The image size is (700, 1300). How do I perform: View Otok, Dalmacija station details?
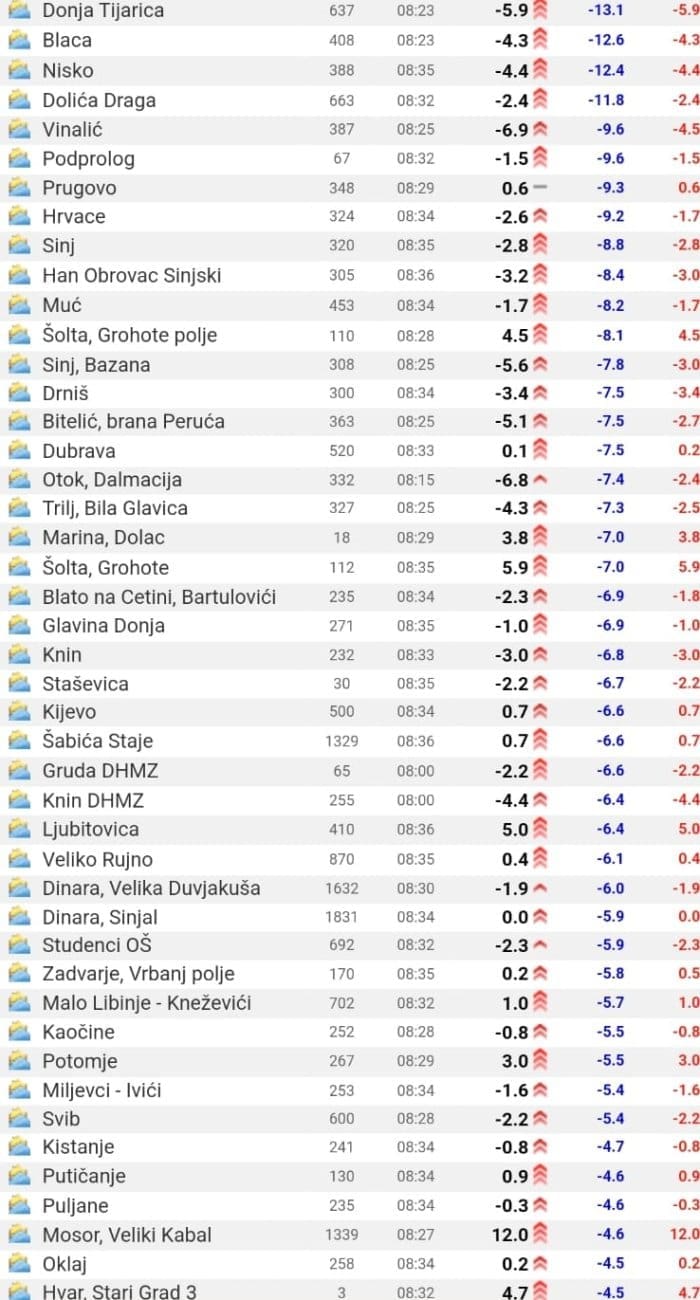pos(112,480)
